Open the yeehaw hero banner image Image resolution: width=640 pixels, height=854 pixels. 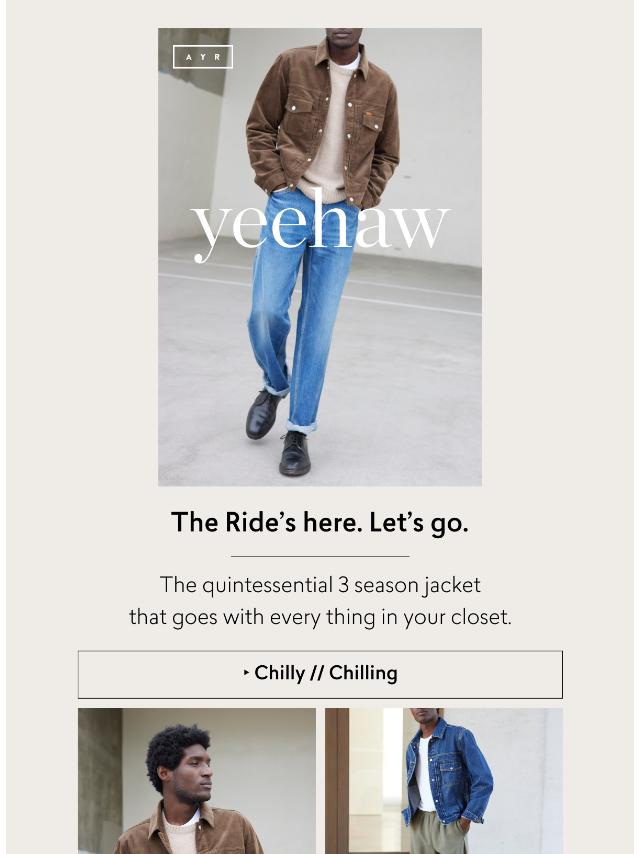pos(320,257)
